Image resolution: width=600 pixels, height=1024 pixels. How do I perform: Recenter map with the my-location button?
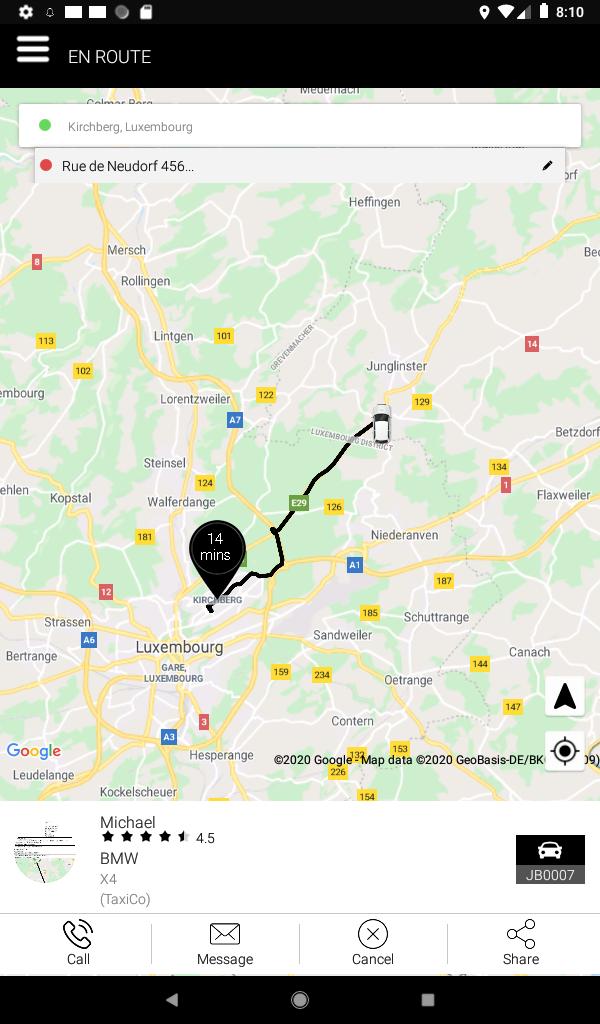(x=565, y=751)
